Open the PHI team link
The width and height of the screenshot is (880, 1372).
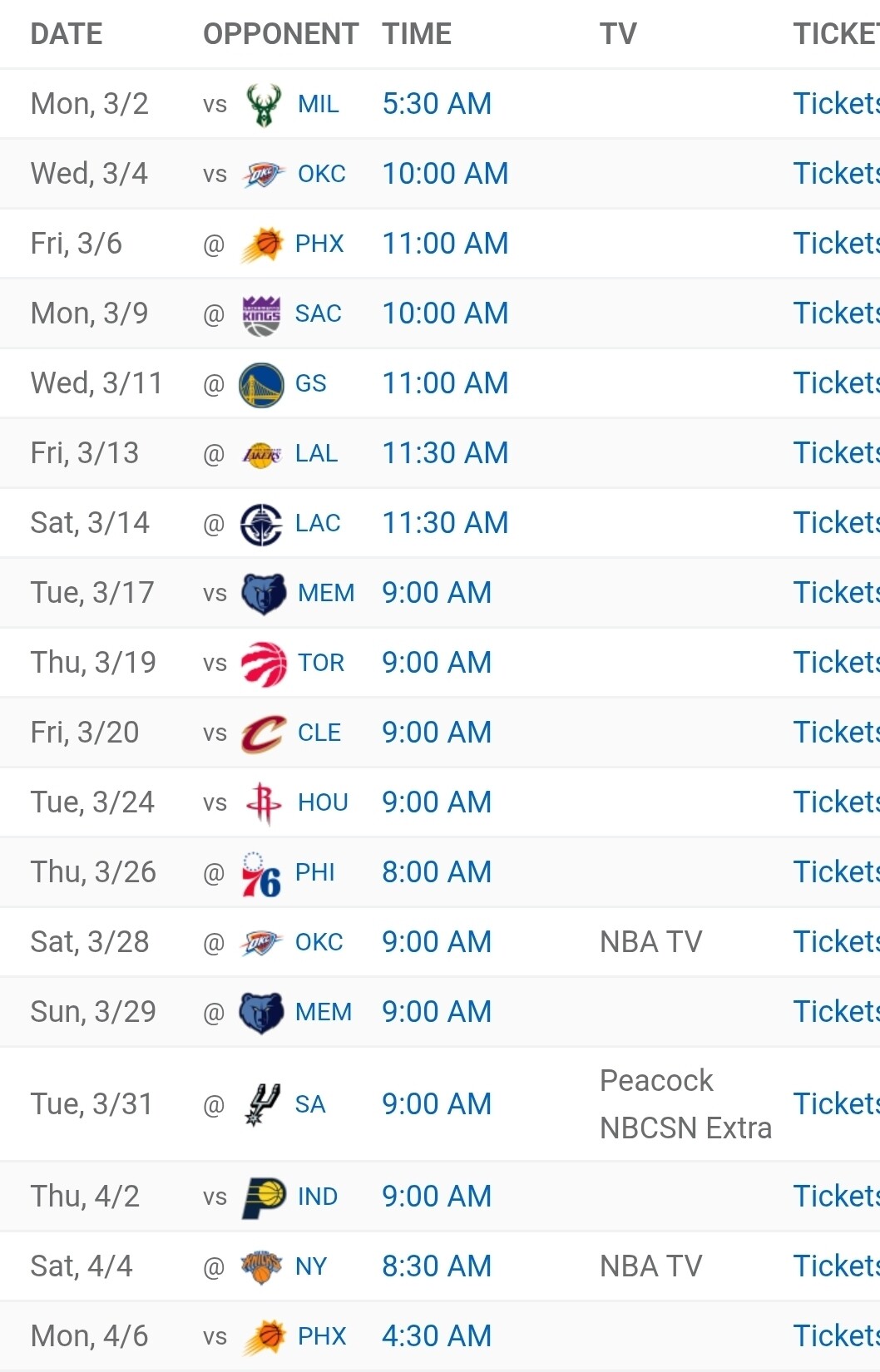(314, 872)
